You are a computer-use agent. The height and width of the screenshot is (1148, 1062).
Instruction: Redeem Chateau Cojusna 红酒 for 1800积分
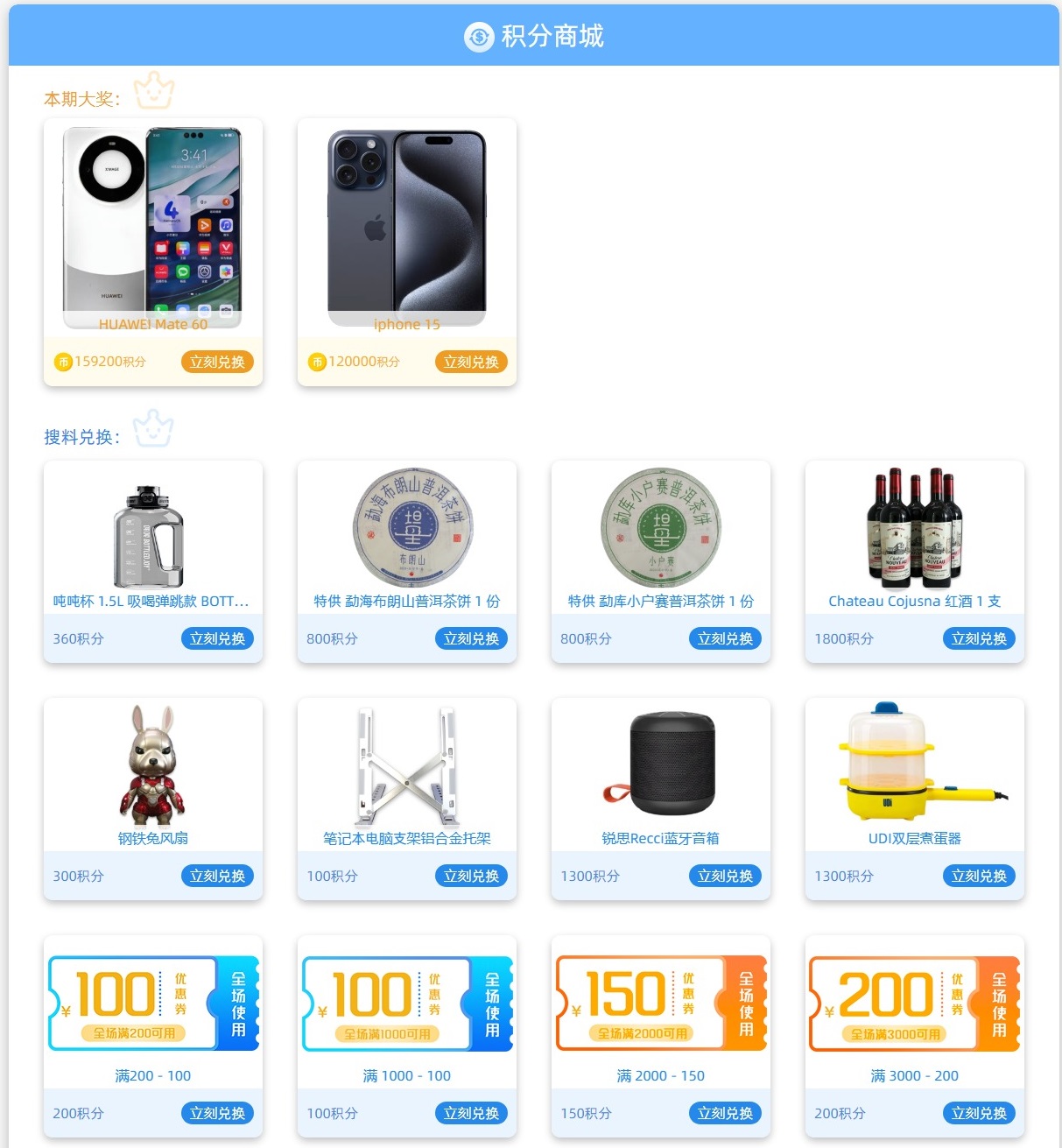(979, 638)
